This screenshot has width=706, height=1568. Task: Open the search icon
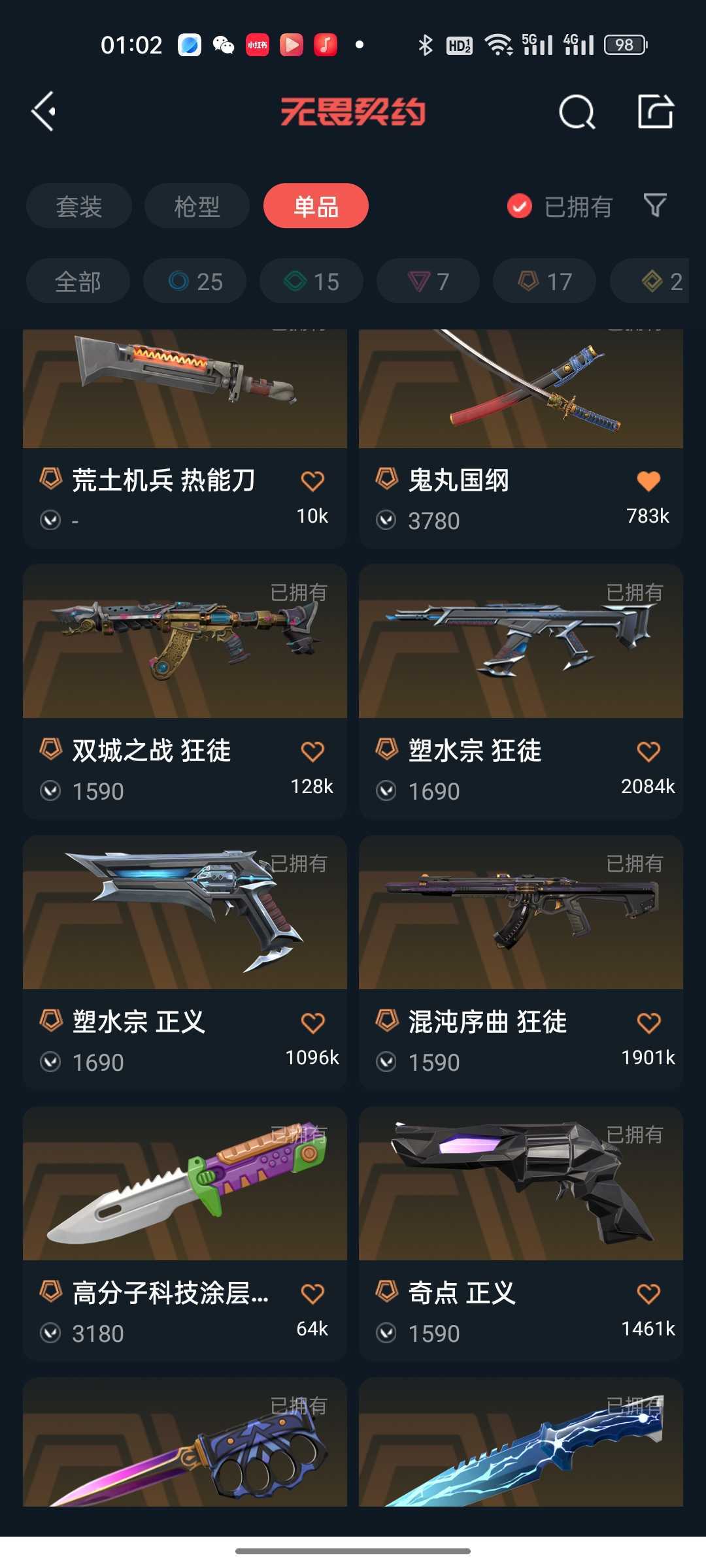coord(577,112)
